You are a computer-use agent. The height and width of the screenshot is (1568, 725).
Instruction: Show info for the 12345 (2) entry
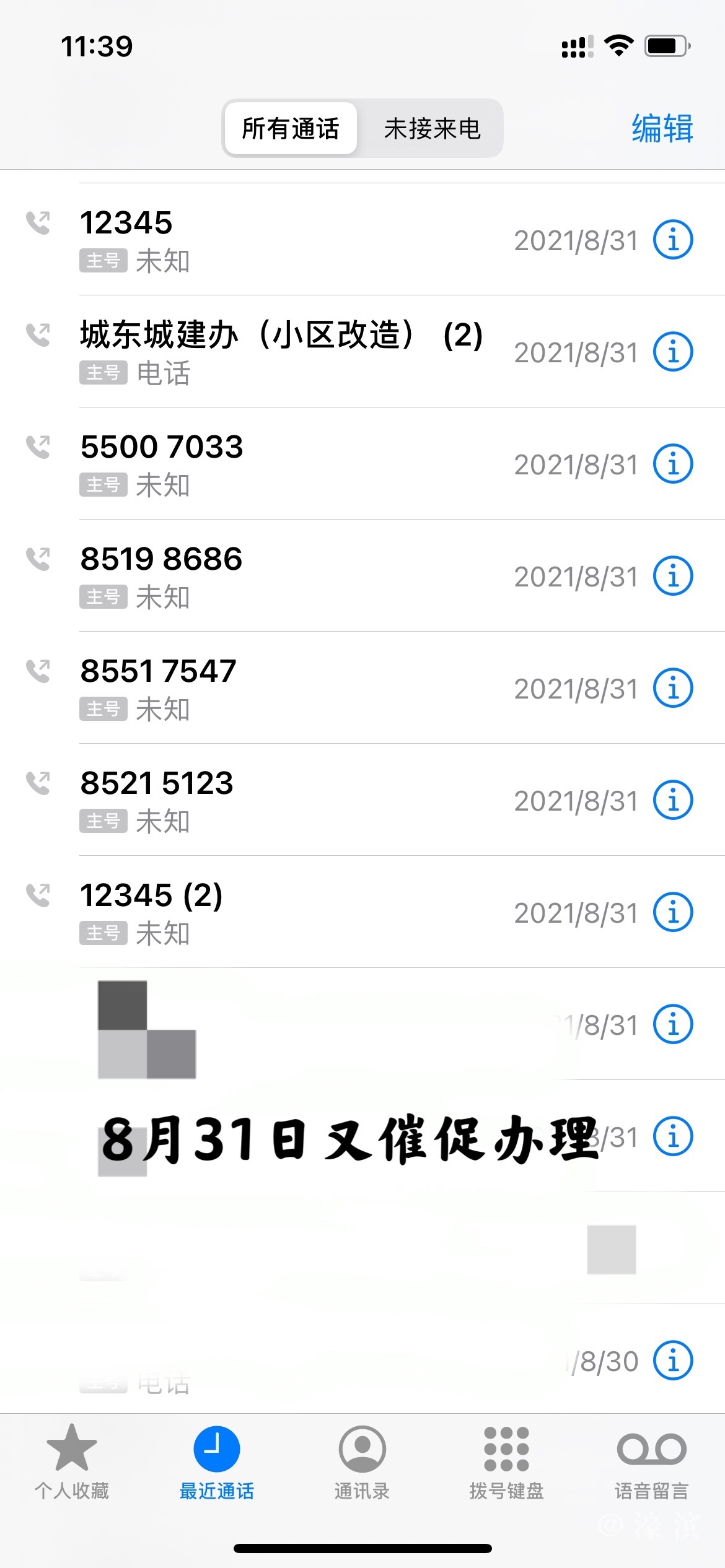point(673,912)
